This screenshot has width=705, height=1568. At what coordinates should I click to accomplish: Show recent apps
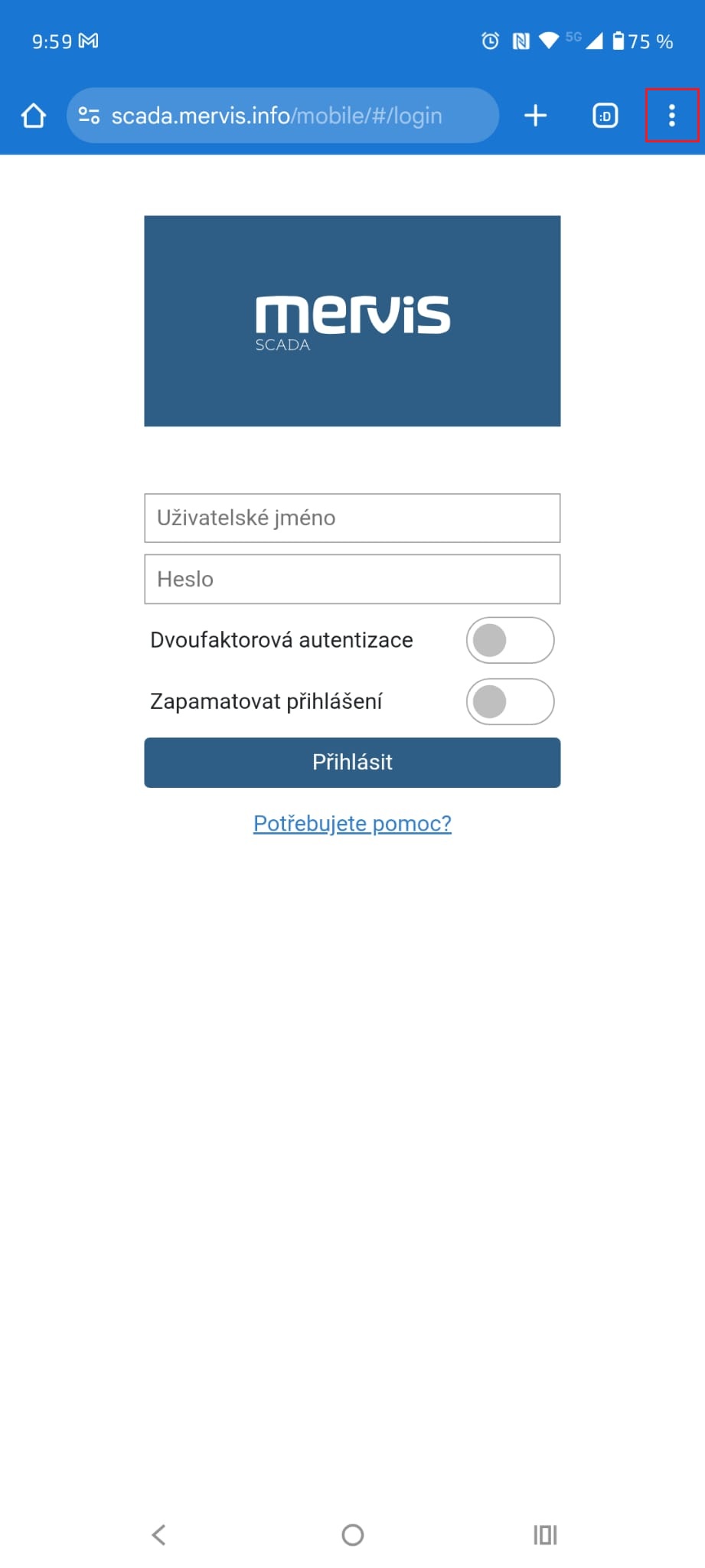pos(545,1534)
